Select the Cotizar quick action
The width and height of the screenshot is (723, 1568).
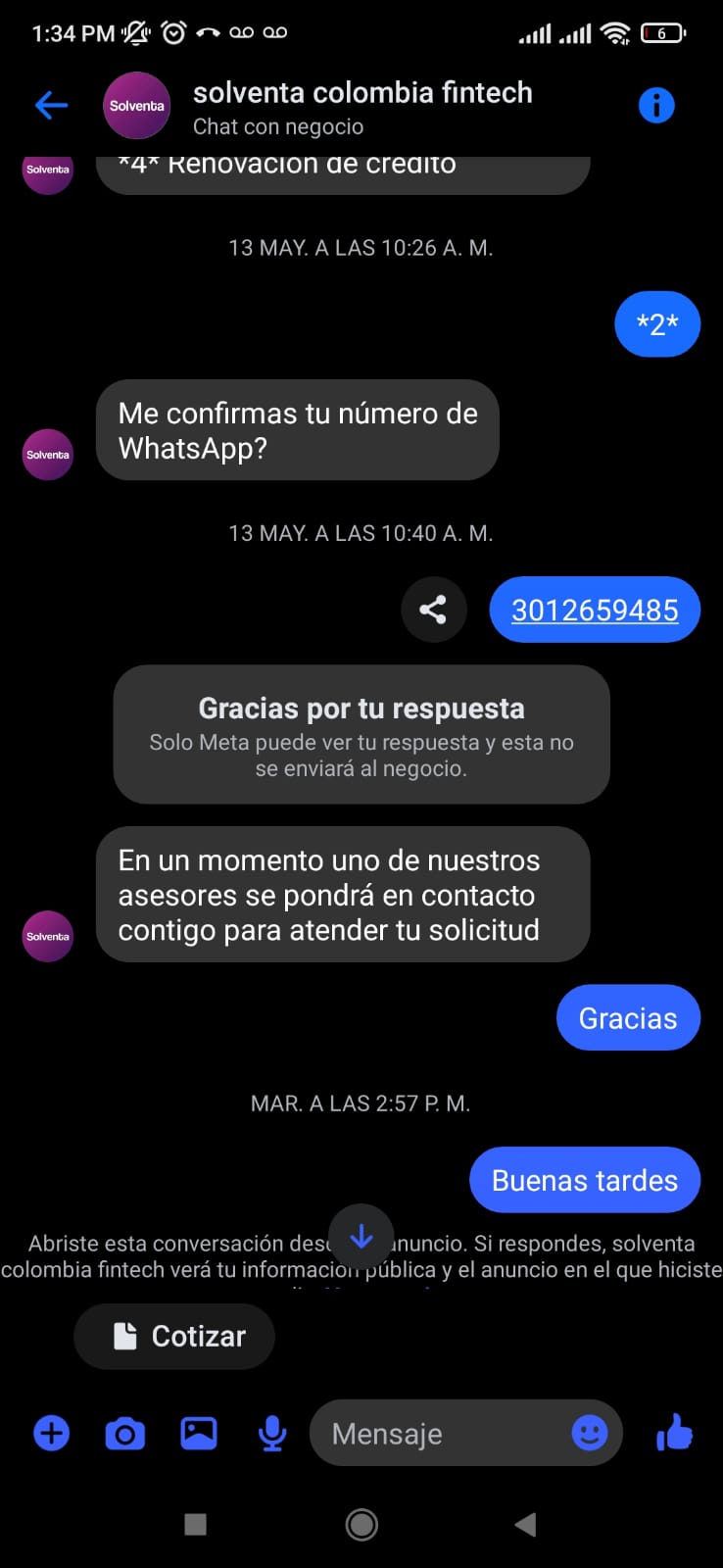[174, 1336]
